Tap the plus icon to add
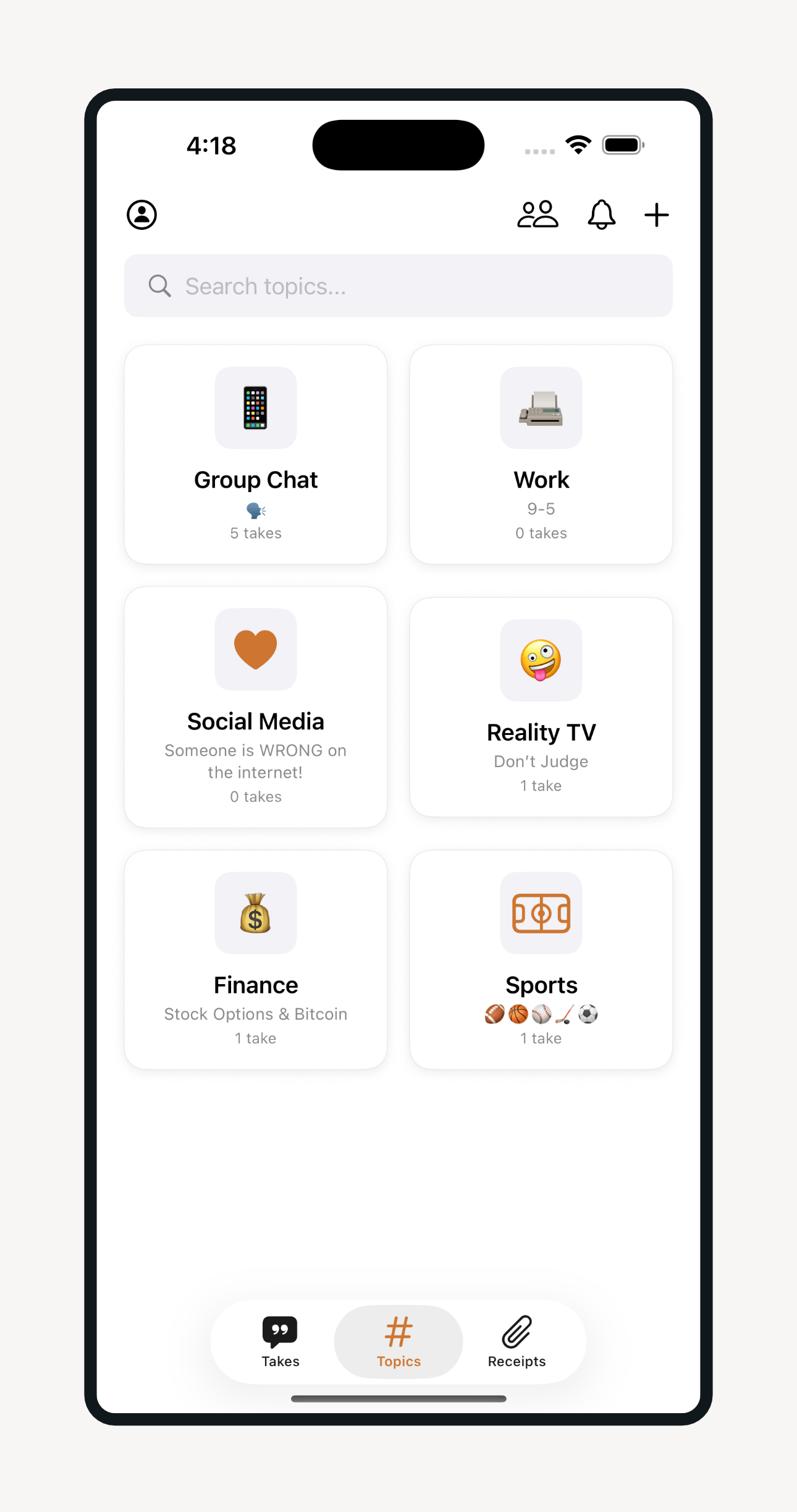This screenshot has width=797, height=1512. pos(656,215)
